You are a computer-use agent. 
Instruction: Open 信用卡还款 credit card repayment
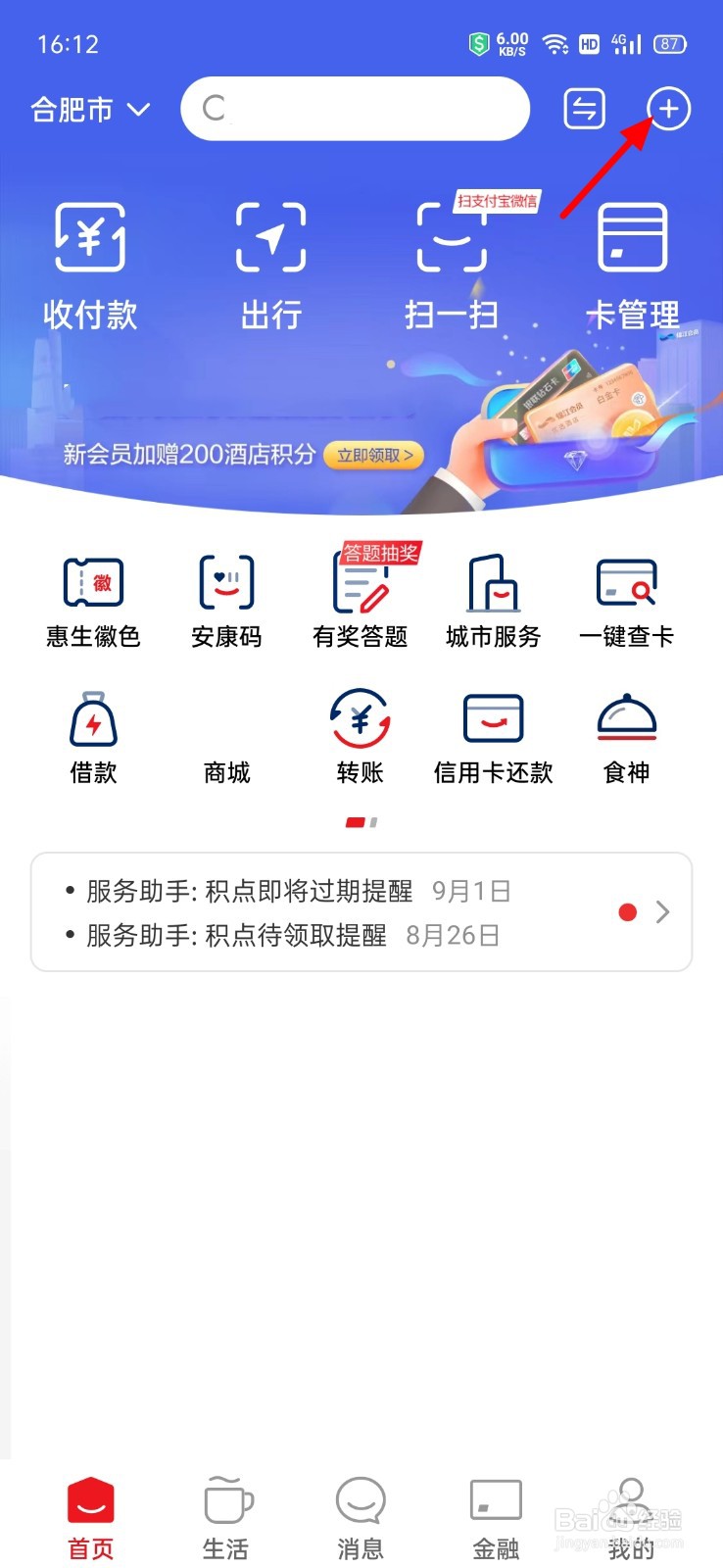point(493,735)
